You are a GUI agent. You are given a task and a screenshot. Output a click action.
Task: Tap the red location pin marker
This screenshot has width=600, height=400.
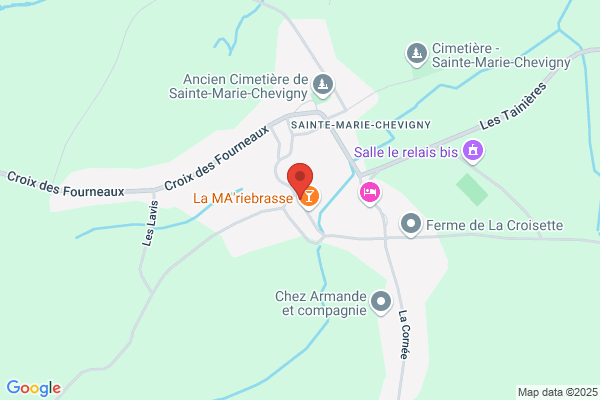pyautogui.click(x=300, y=179)
